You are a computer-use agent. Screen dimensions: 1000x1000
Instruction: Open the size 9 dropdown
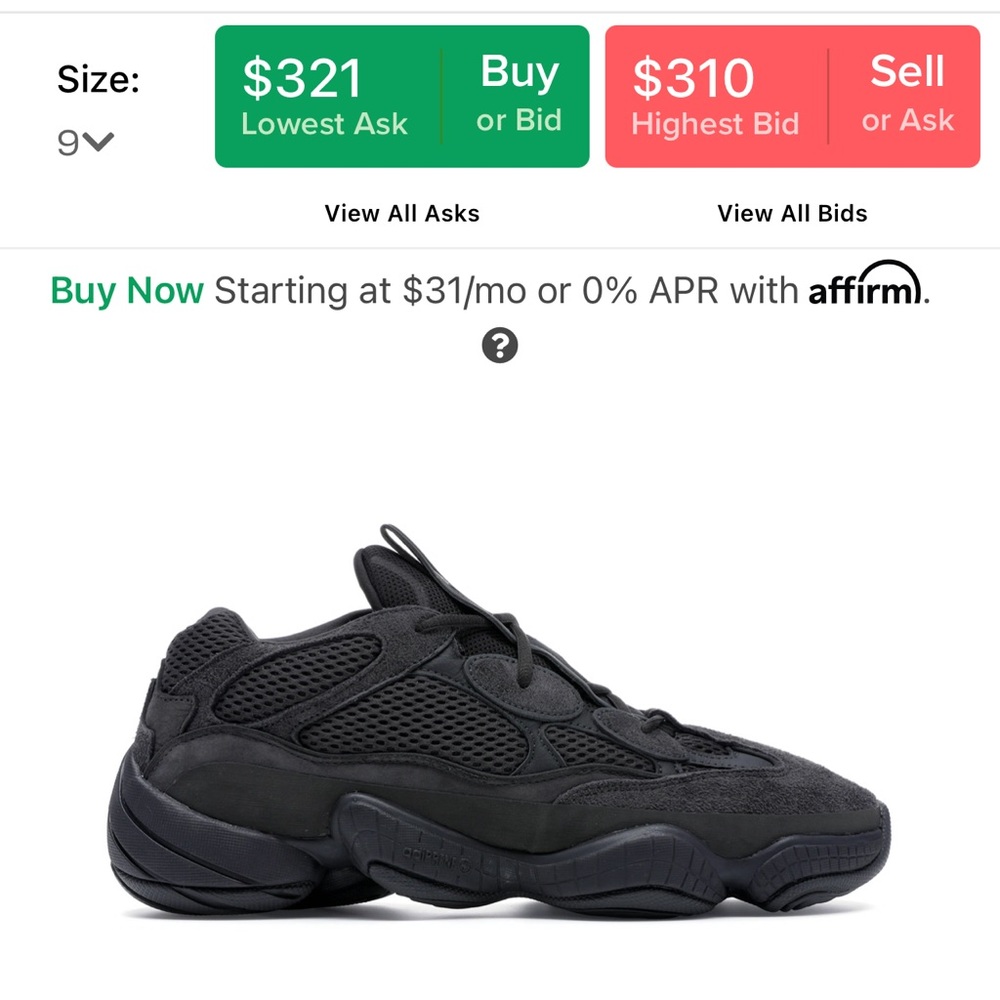(85, 142)
